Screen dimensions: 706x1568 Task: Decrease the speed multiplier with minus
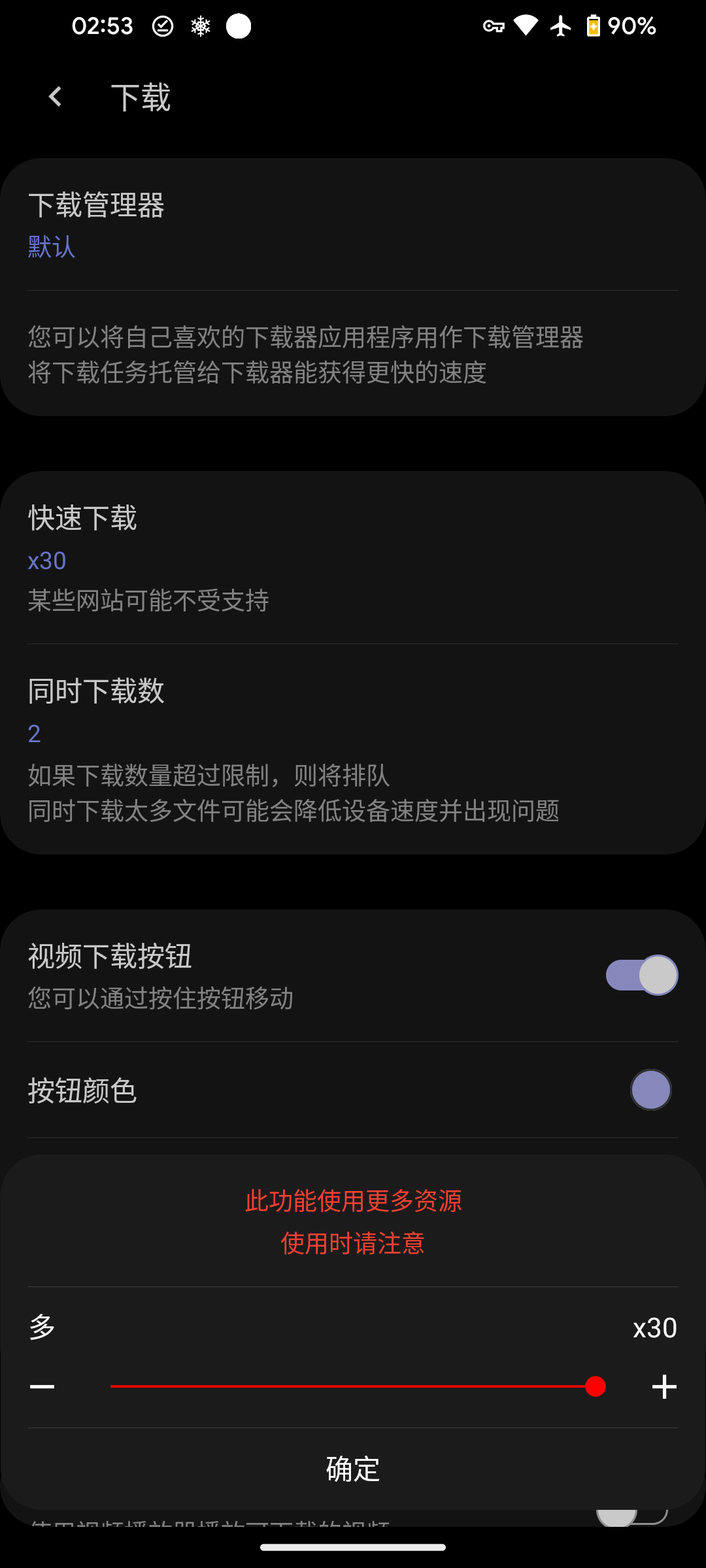tap(42, 1386)
